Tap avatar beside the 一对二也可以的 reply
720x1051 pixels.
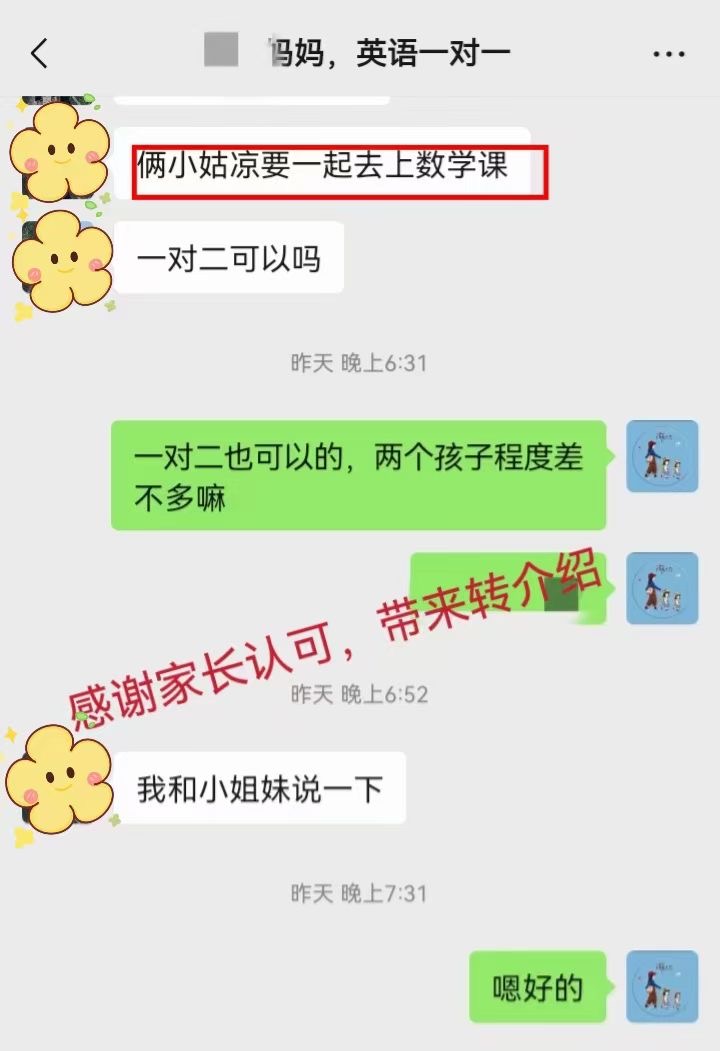click(661, 456)
